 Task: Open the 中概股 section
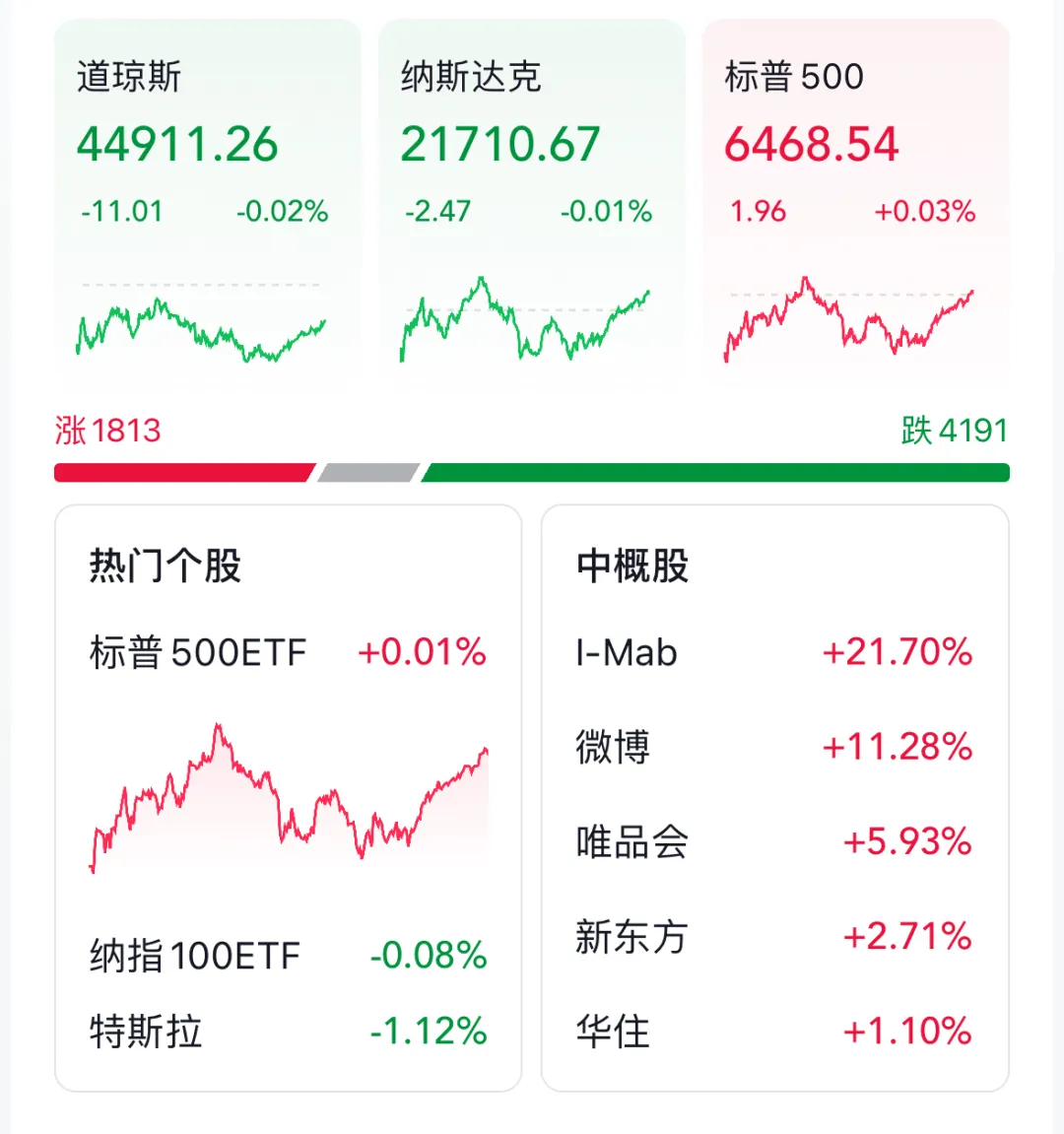[632, 567]
